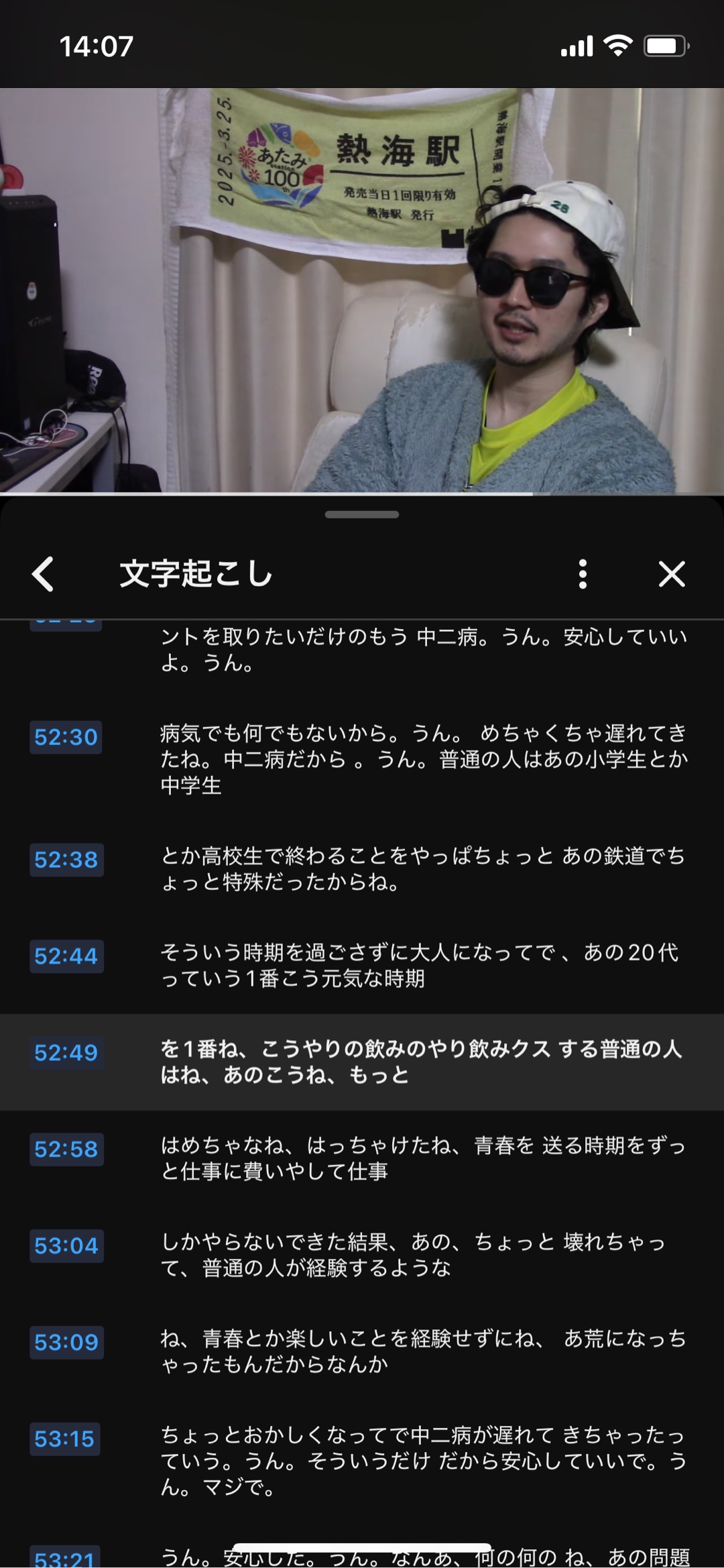Screen dimensions: 724x1568
Task: Jump to the 52:58 transcript line
Action: (66, 1150)
